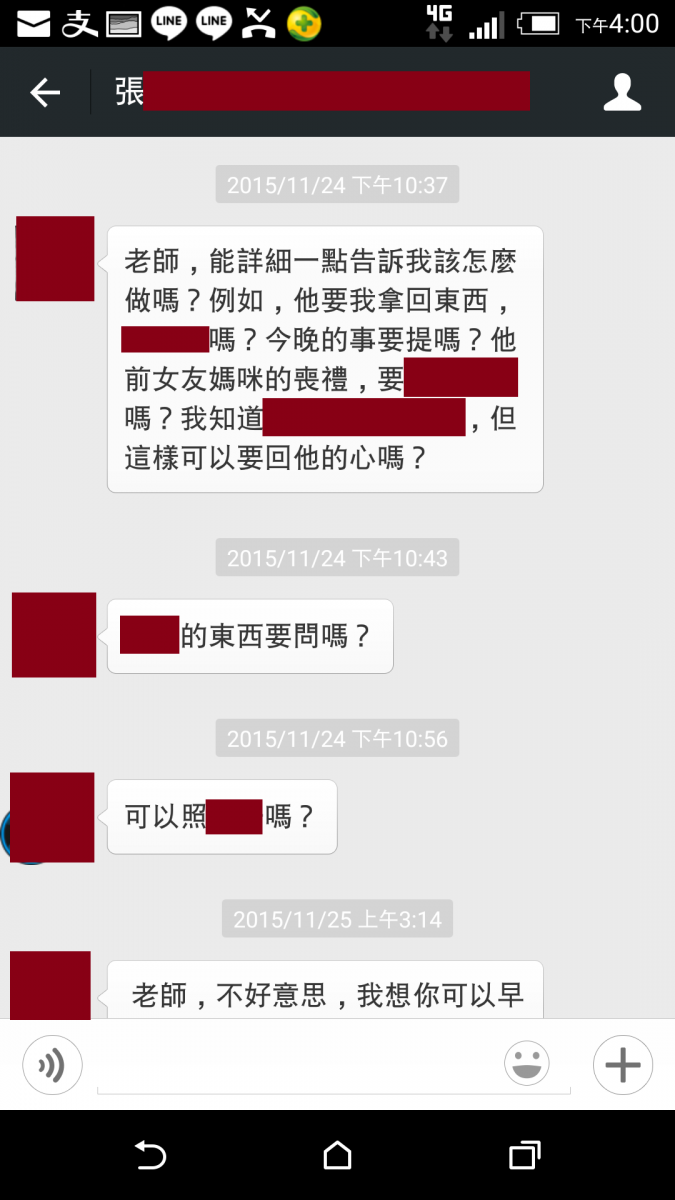Tap the system home button
The image size is (675, 1200).
338,1156
